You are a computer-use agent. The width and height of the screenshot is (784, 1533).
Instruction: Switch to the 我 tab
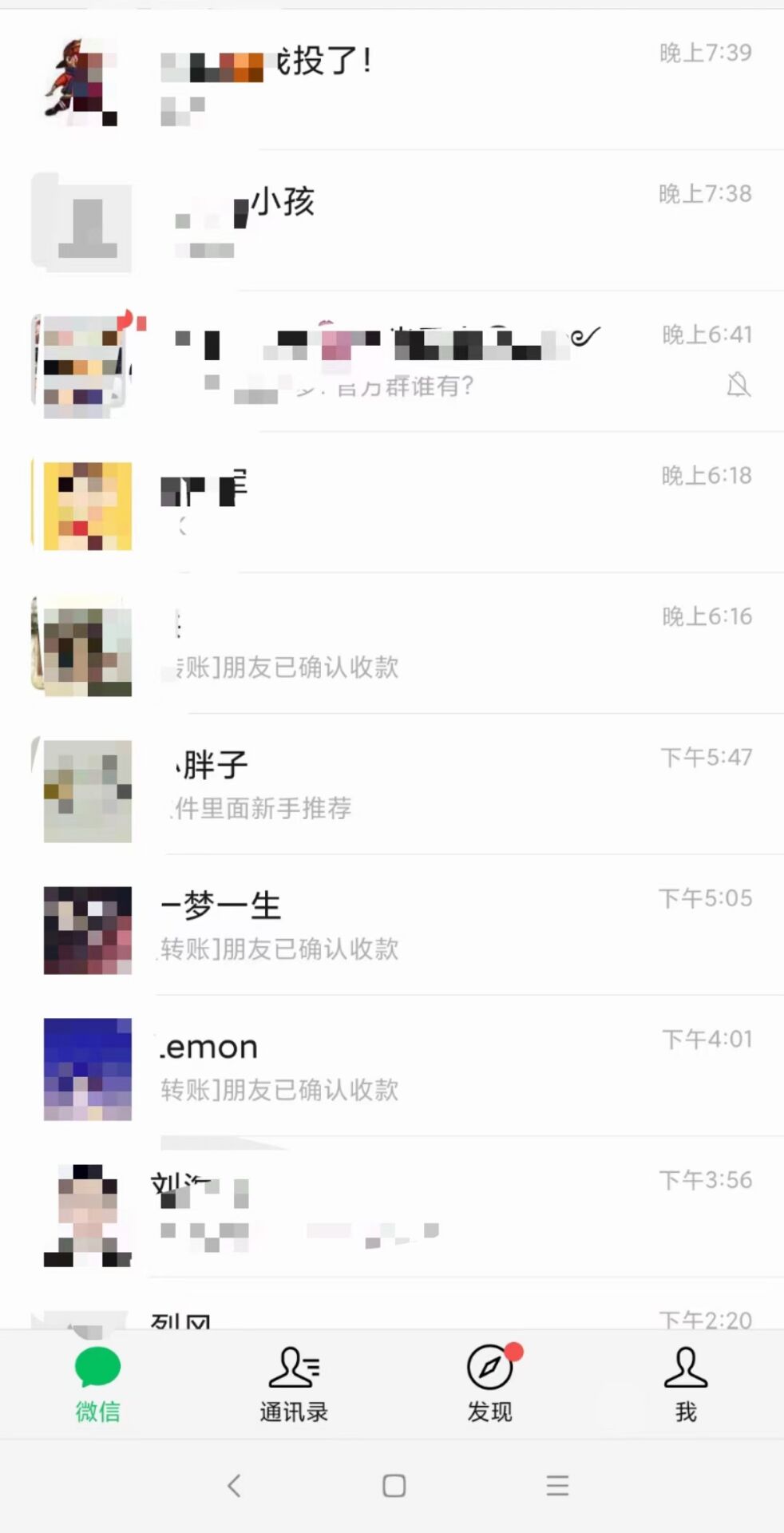(686, 1384)
